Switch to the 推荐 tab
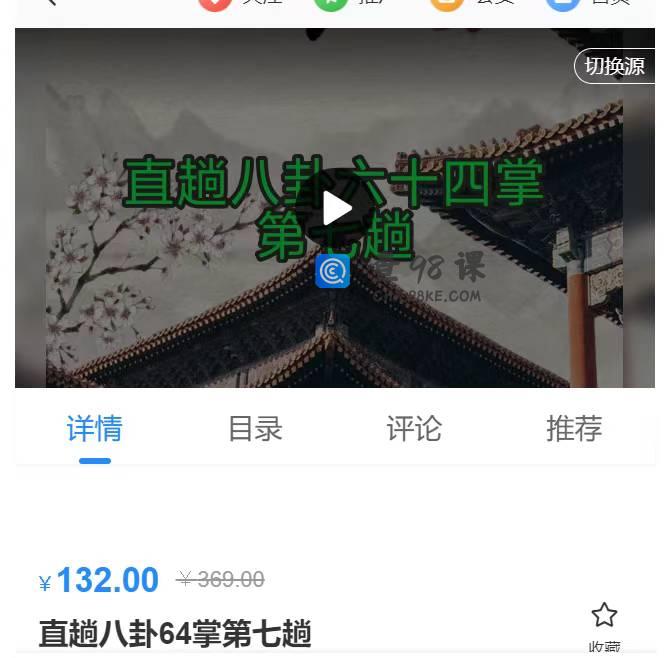The image size is (667, 658). 574,429
